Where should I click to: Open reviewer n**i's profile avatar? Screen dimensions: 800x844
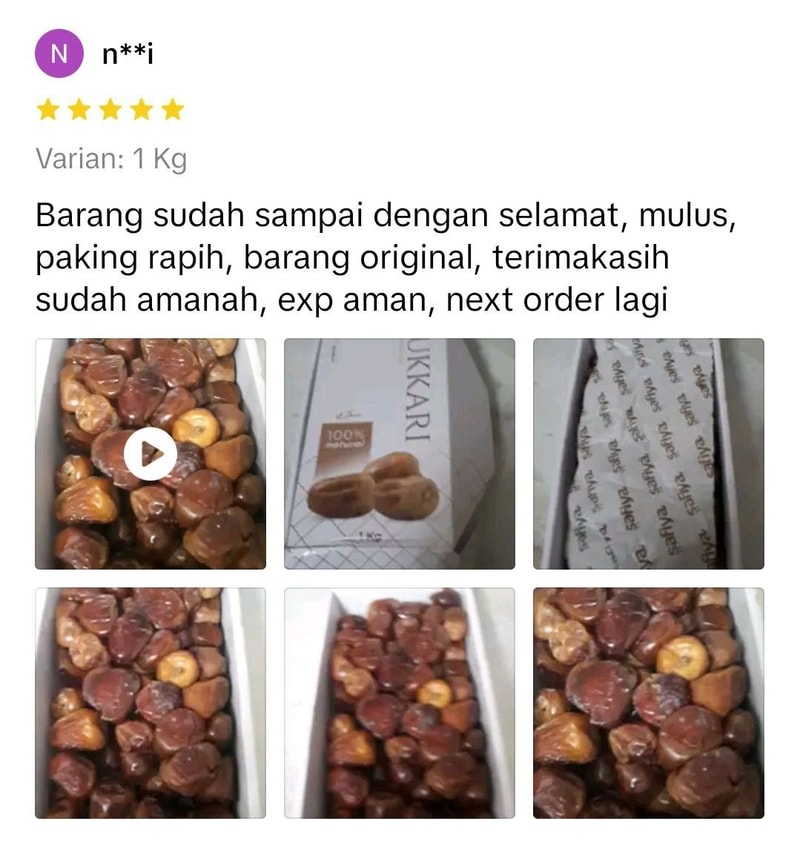(59, 54)
